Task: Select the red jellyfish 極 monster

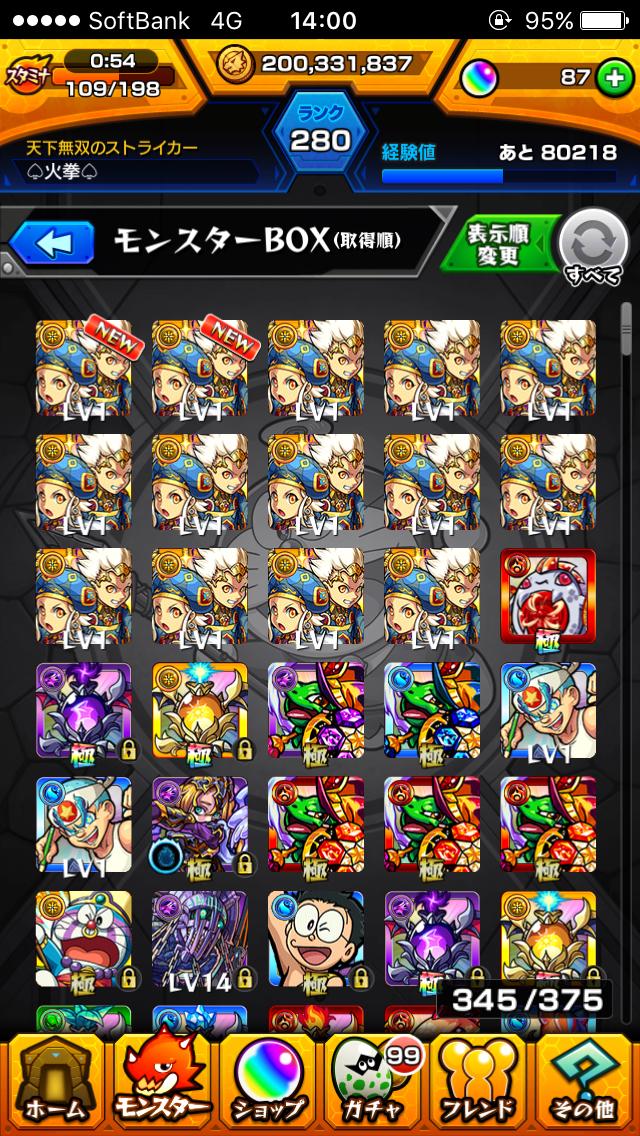Action: tap(548, 596)
